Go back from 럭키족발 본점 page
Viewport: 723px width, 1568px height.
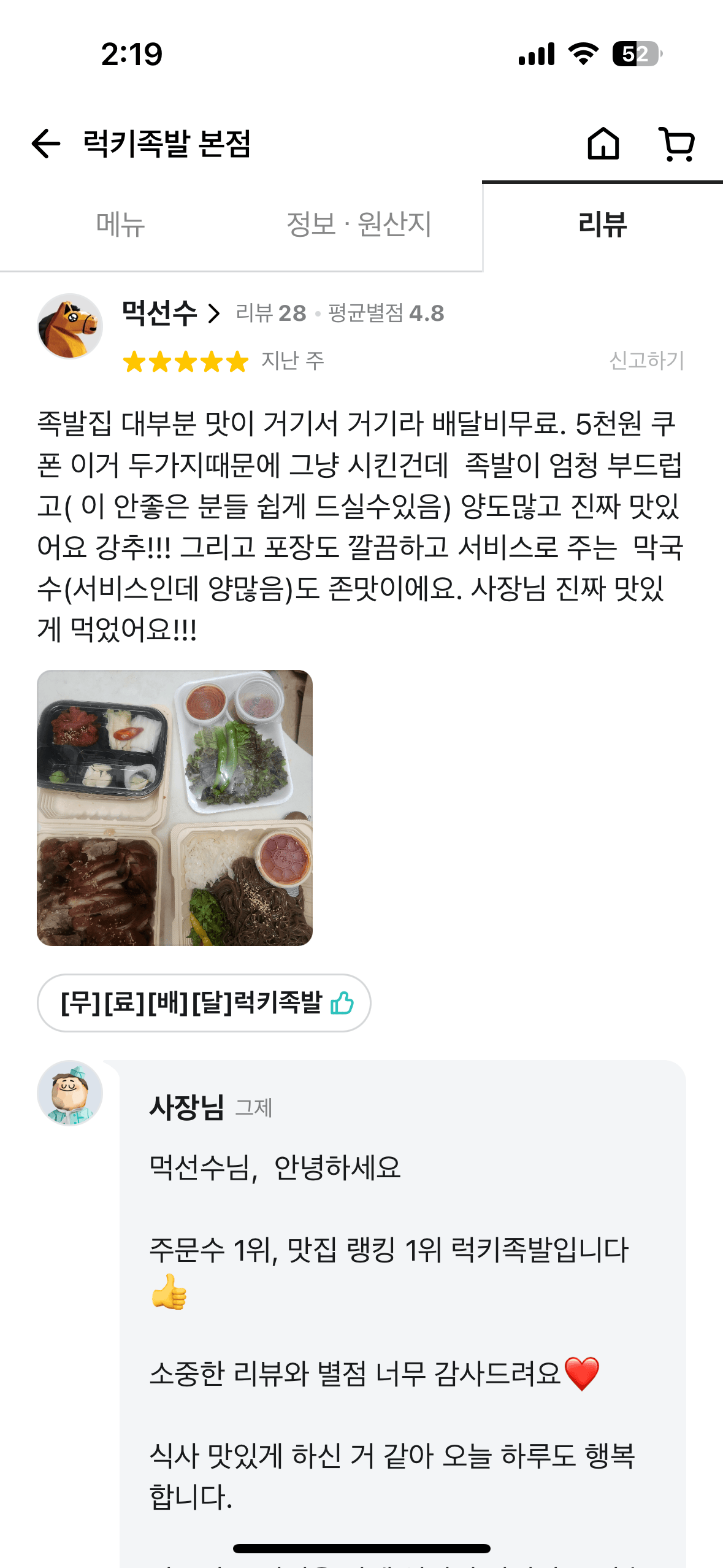tap(46, 144)
